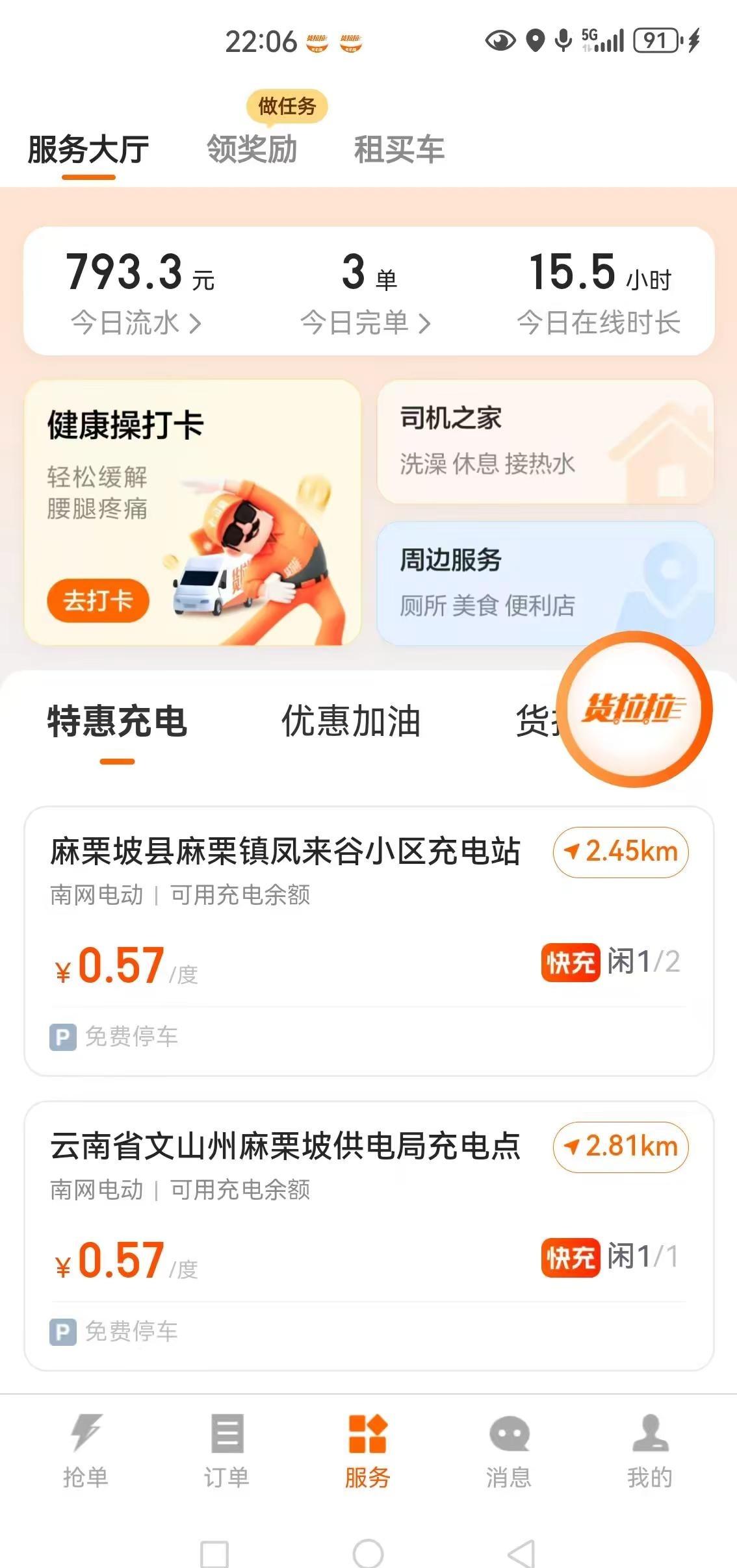
Task: Open the 租买车 menu item
Action: coord(398,148)
